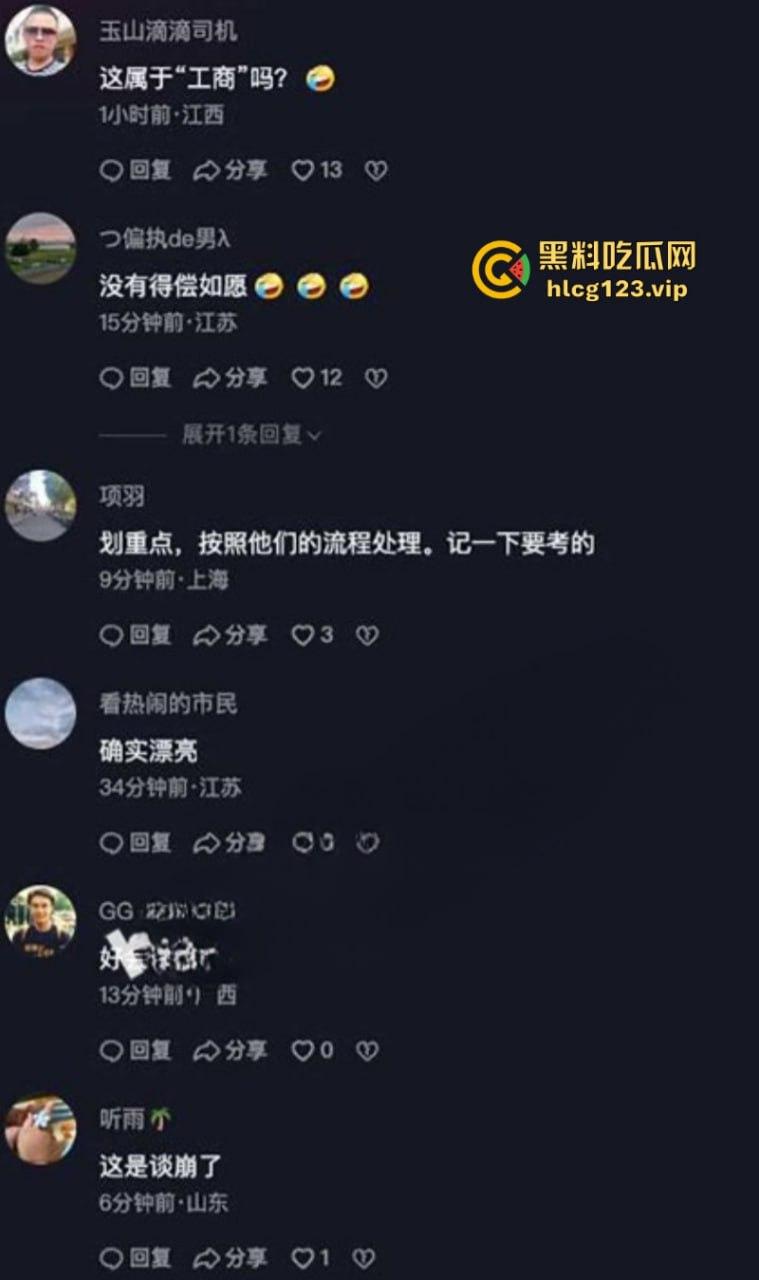Open 项羽's profile avatar

(40, 506)
